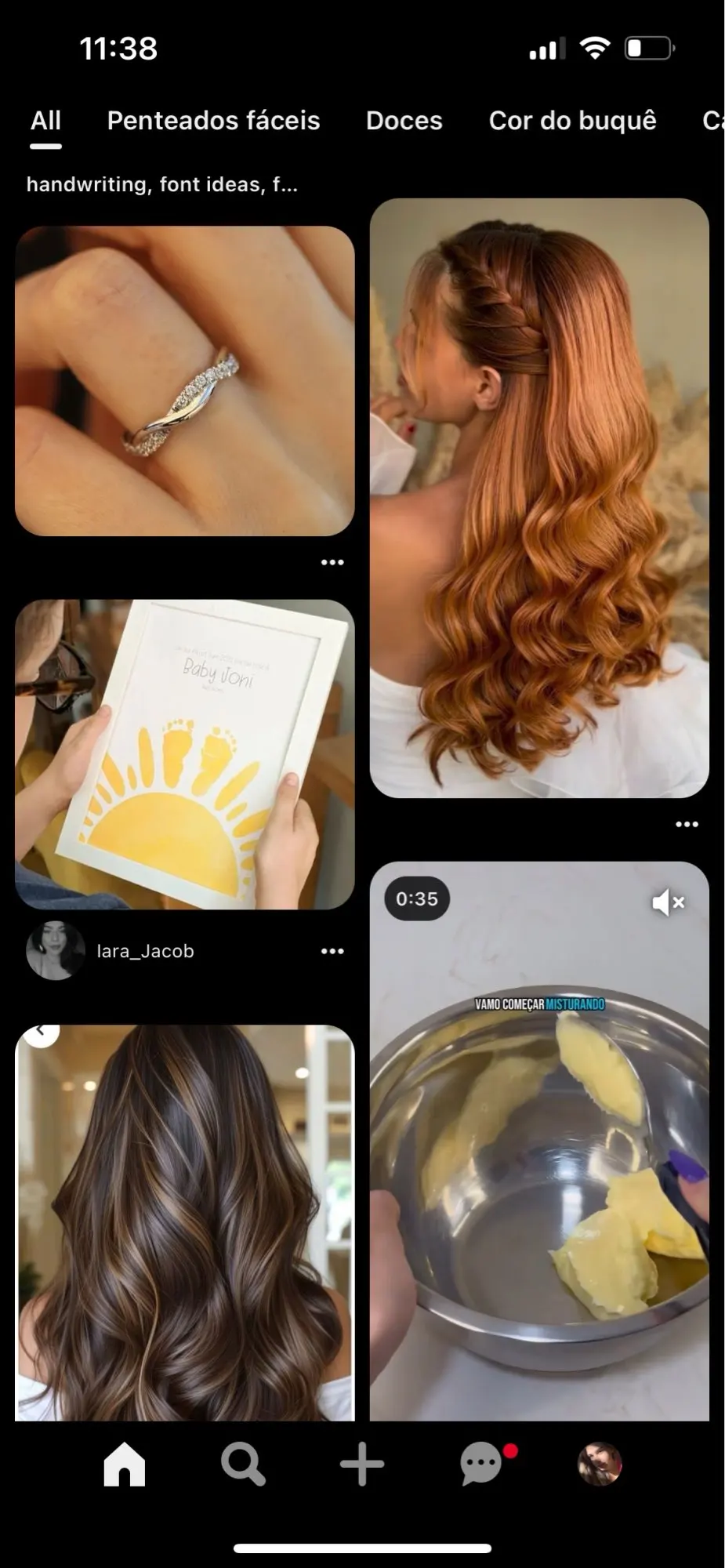Go to the Home feed
This screenshot has height=1568, width=725.
pyautogui.click(x=125, y=1464)
